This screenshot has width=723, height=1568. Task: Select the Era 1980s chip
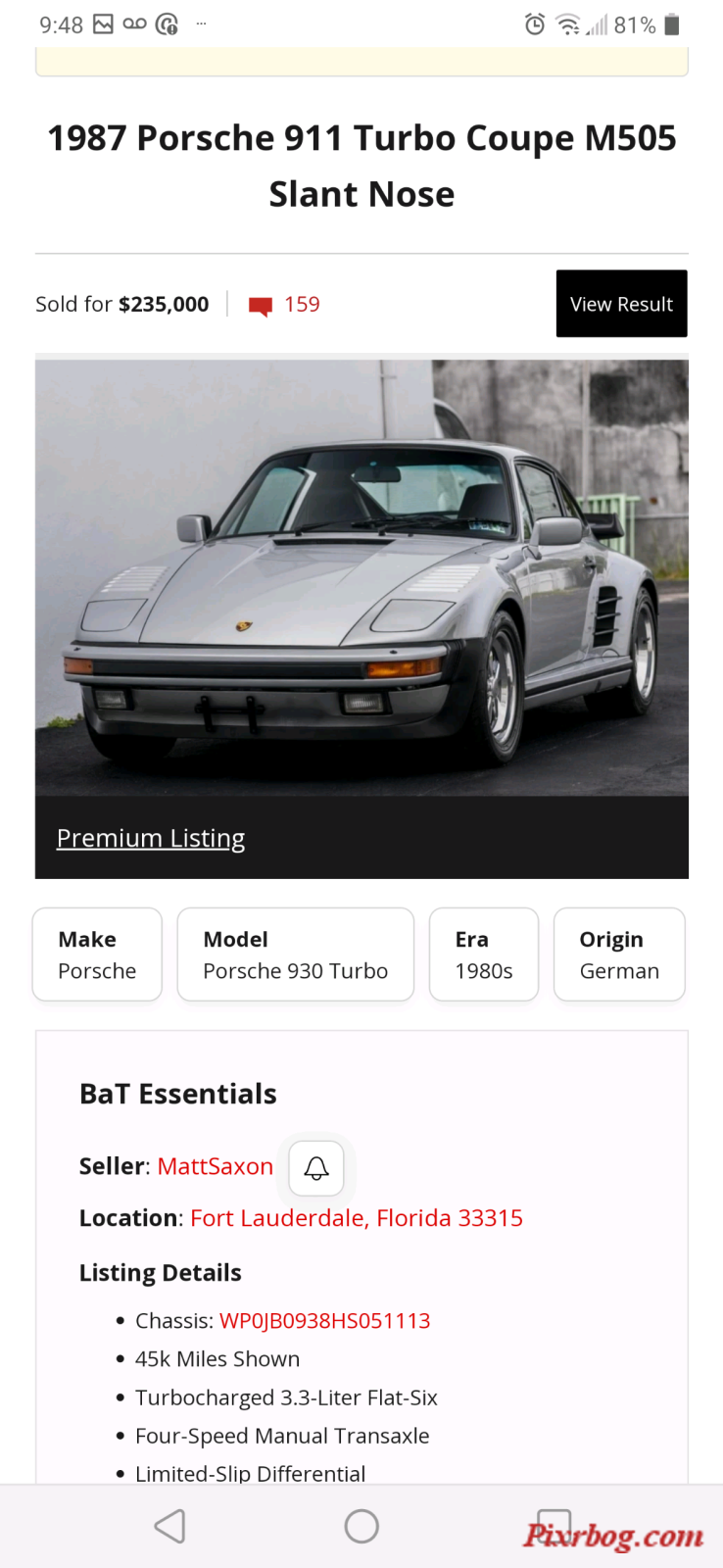coord(484,955)
